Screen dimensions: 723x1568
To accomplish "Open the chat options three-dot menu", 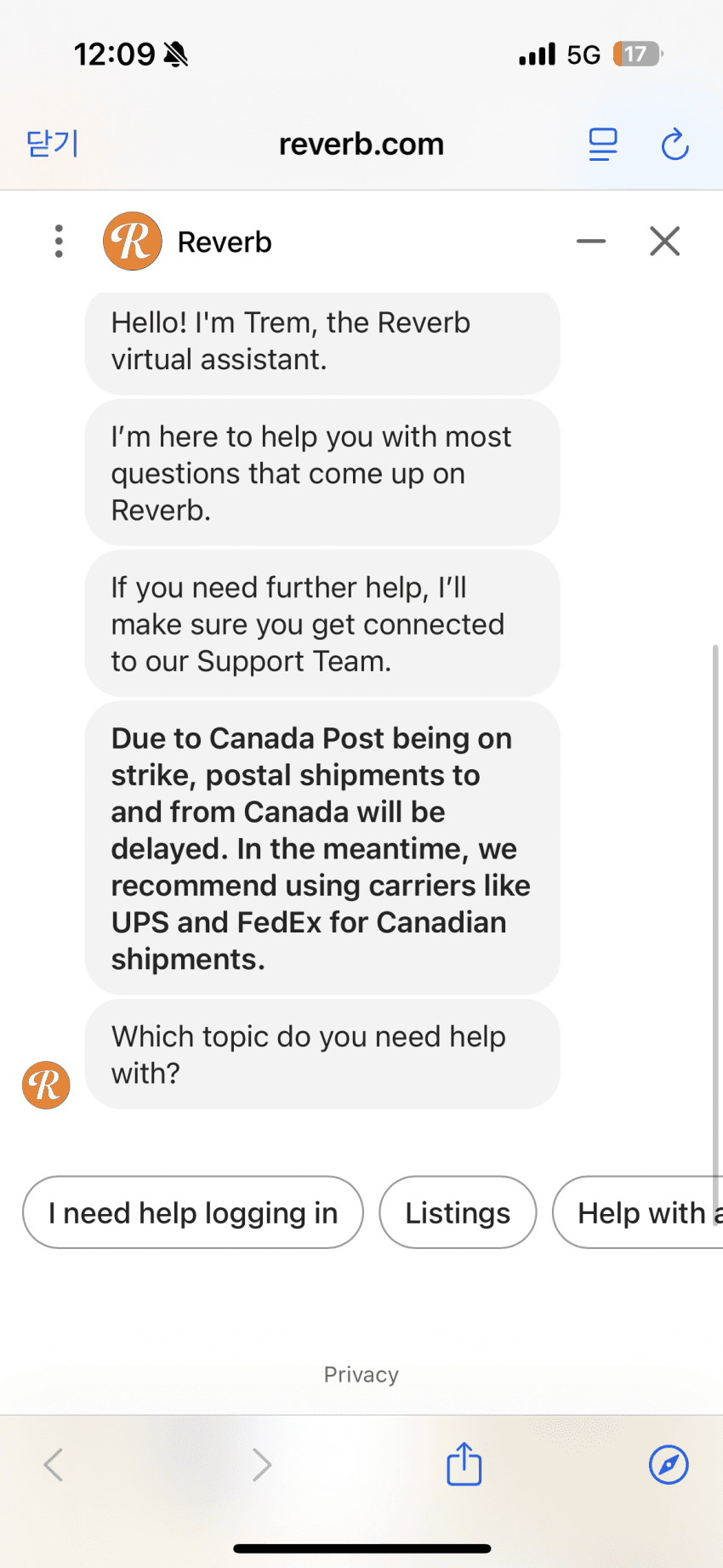I will 59,242.
